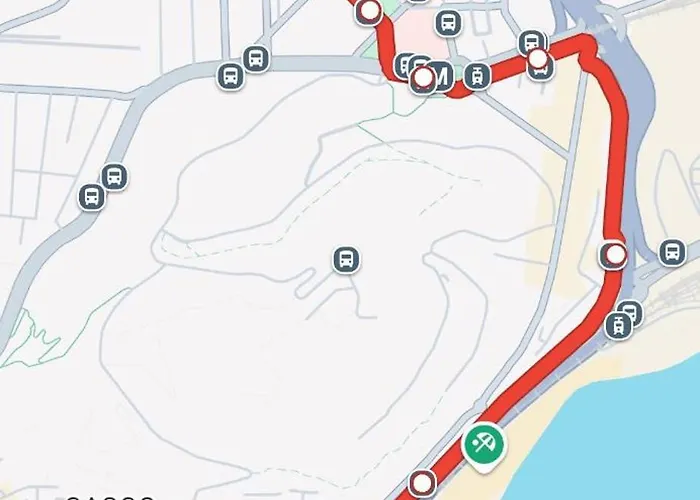Viewport: 700px width, 500px height.
Task: Tap the tram stop marker near the beach
Action: coord(620,325)
